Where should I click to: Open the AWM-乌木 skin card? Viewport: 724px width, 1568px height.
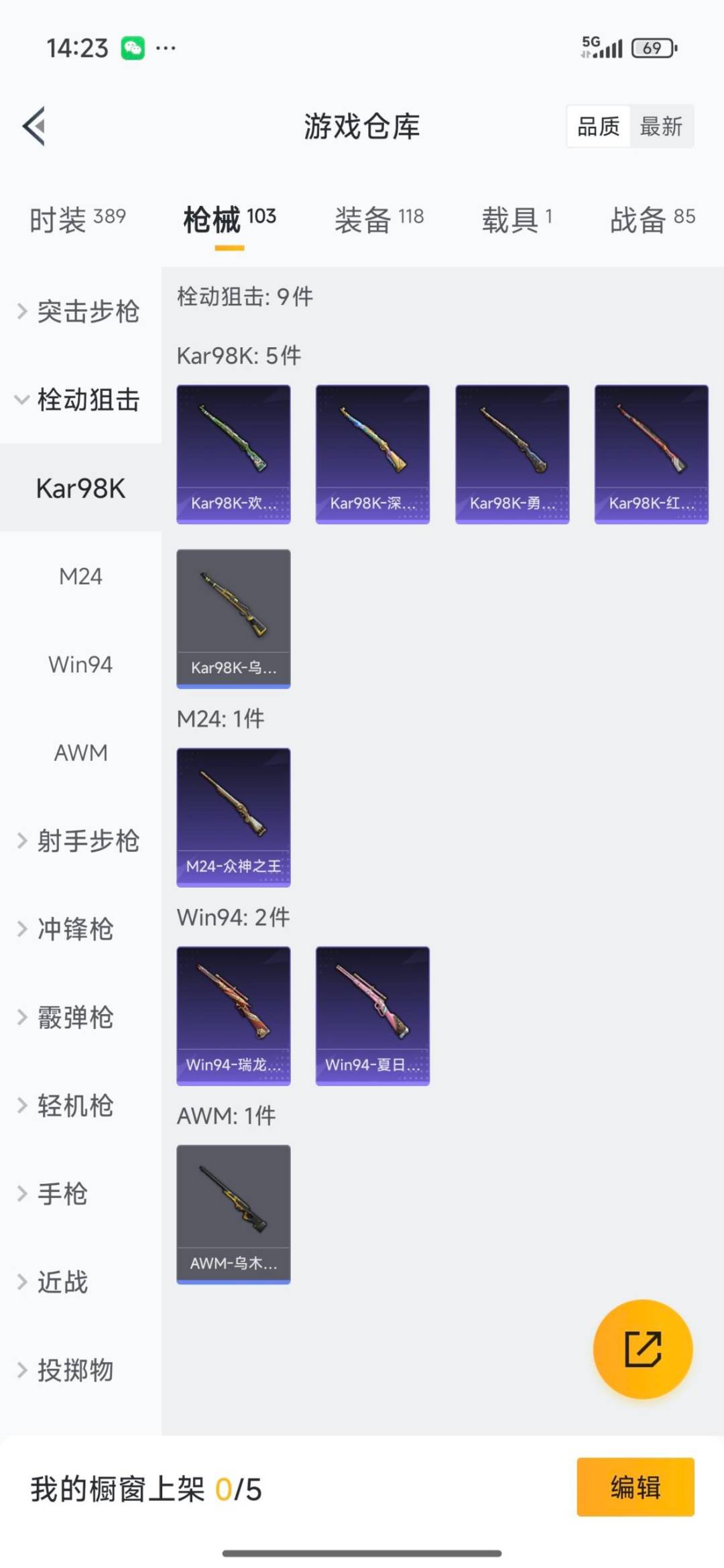233,1214
